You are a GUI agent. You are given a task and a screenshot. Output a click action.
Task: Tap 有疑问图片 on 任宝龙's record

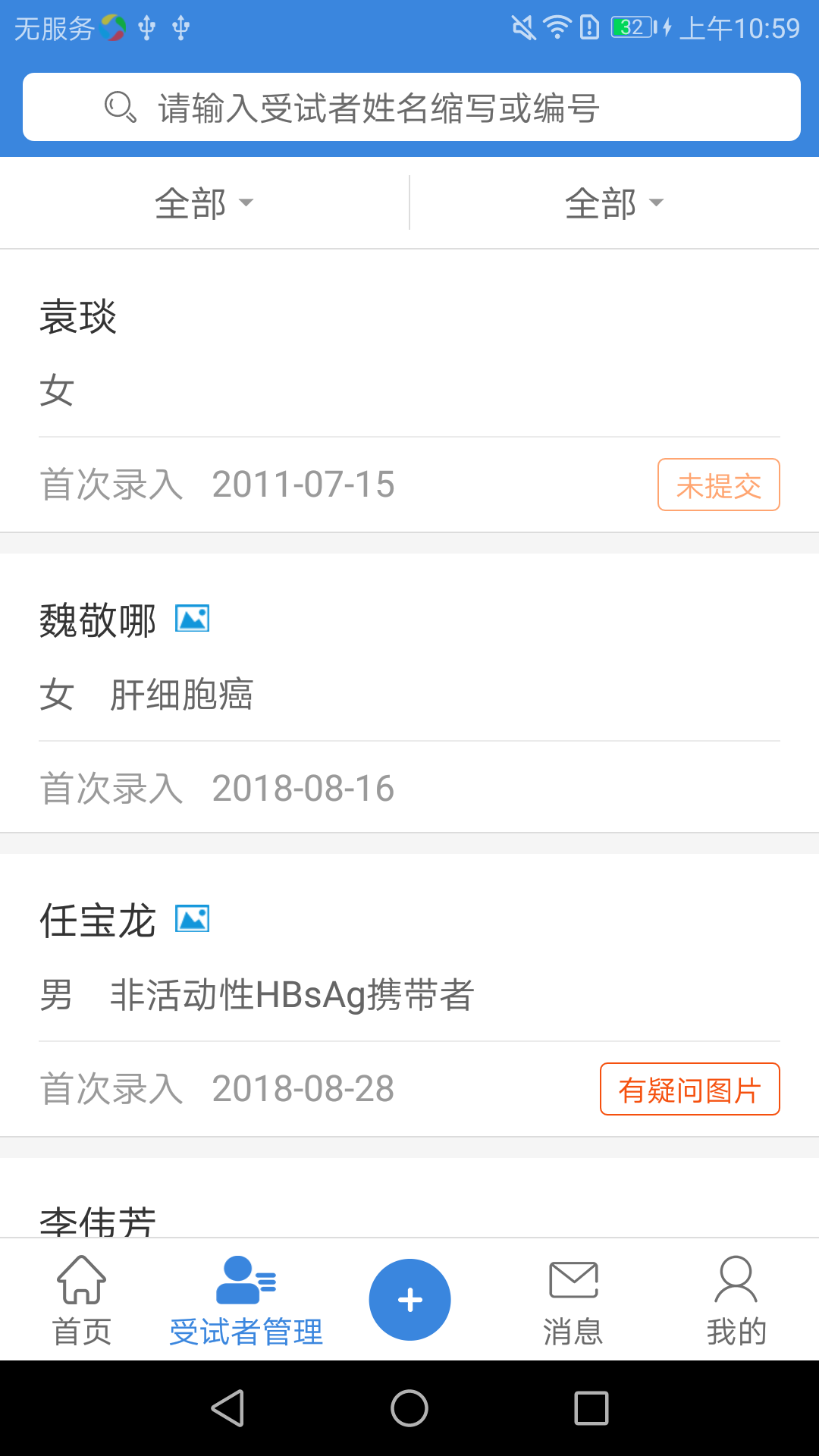click(689, 1089)
